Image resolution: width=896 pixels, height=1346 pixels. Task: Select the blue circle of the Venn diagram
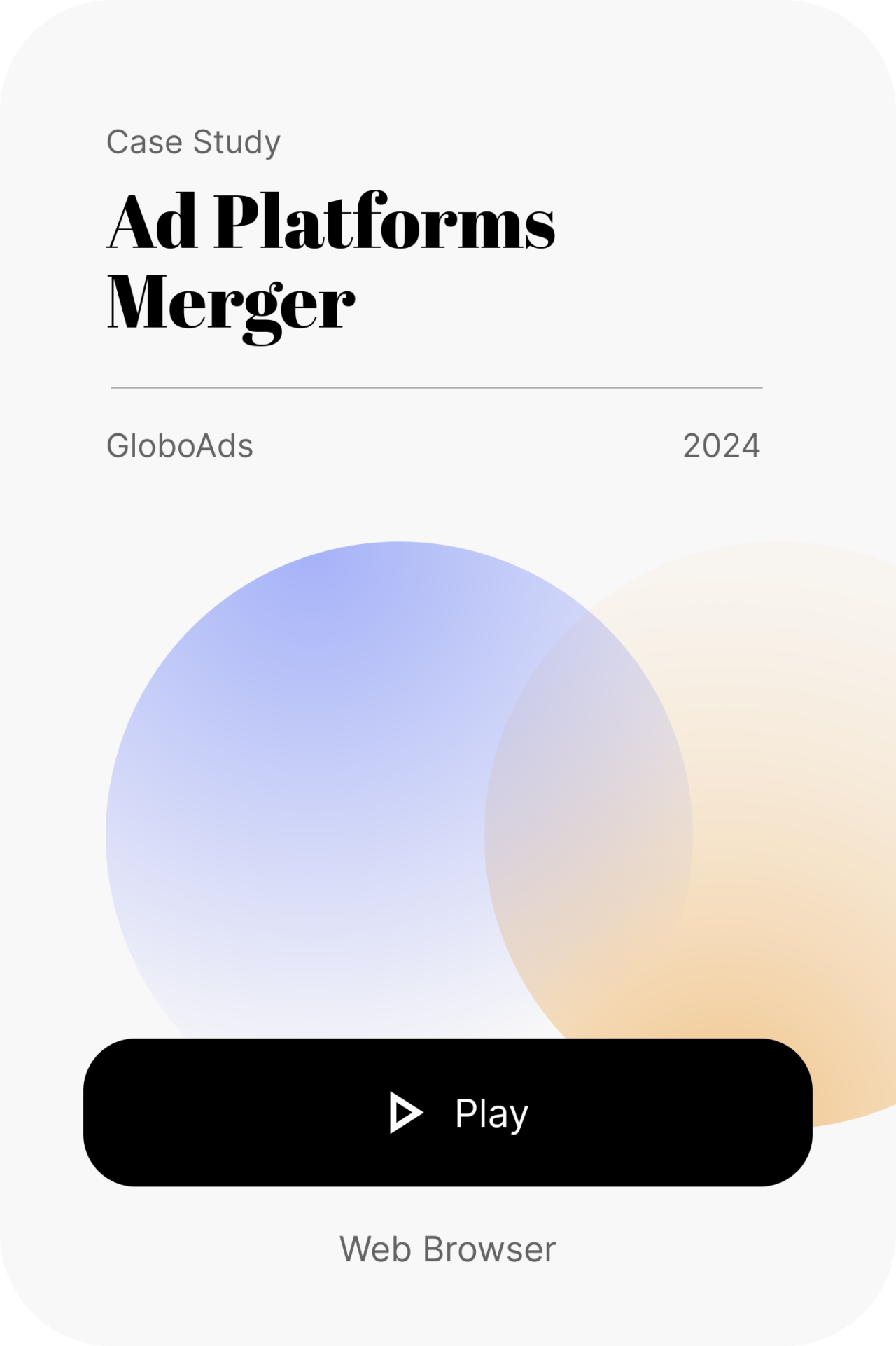294,805
